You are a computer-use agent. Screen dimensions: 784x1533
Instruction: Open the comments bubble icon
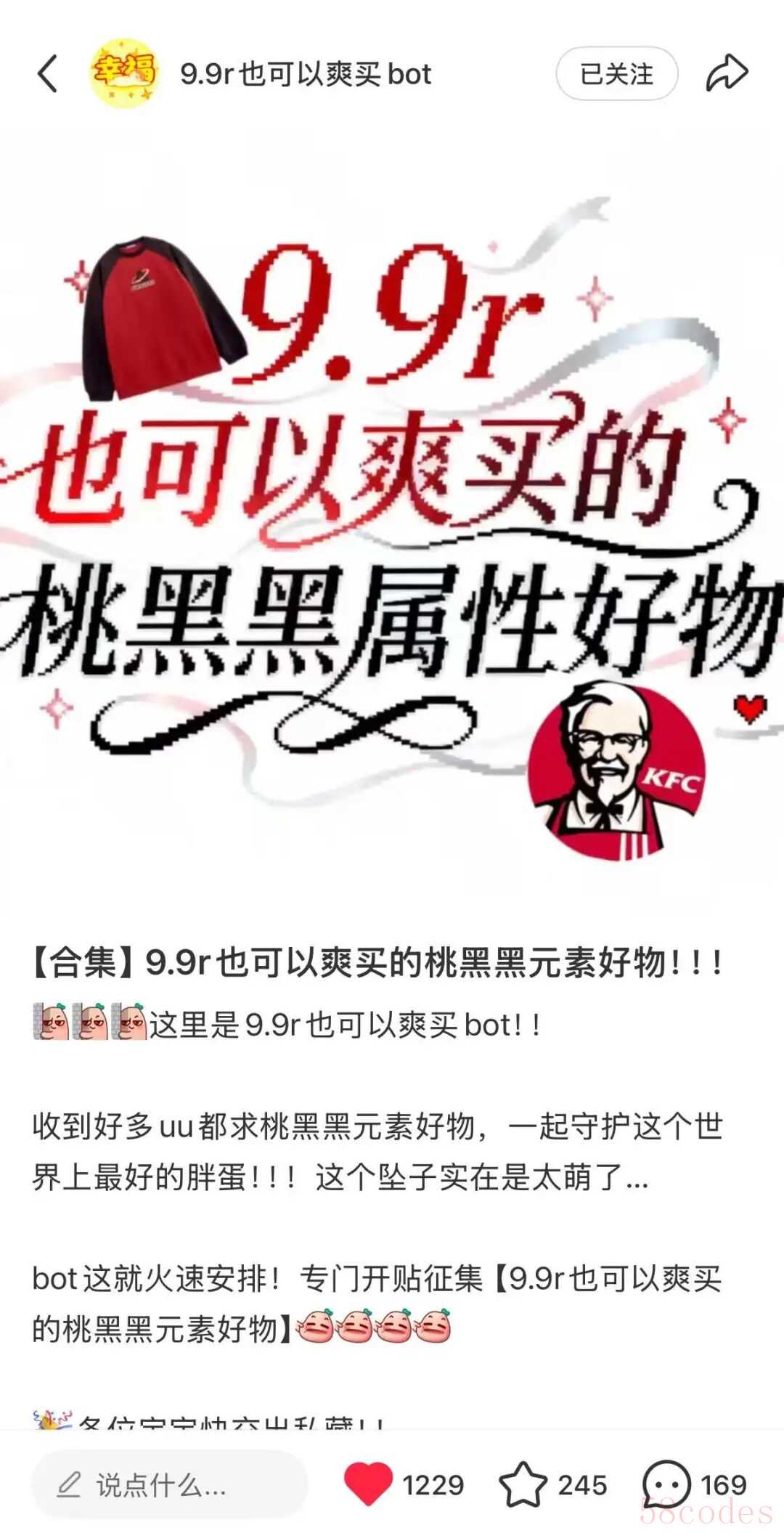666,1484
